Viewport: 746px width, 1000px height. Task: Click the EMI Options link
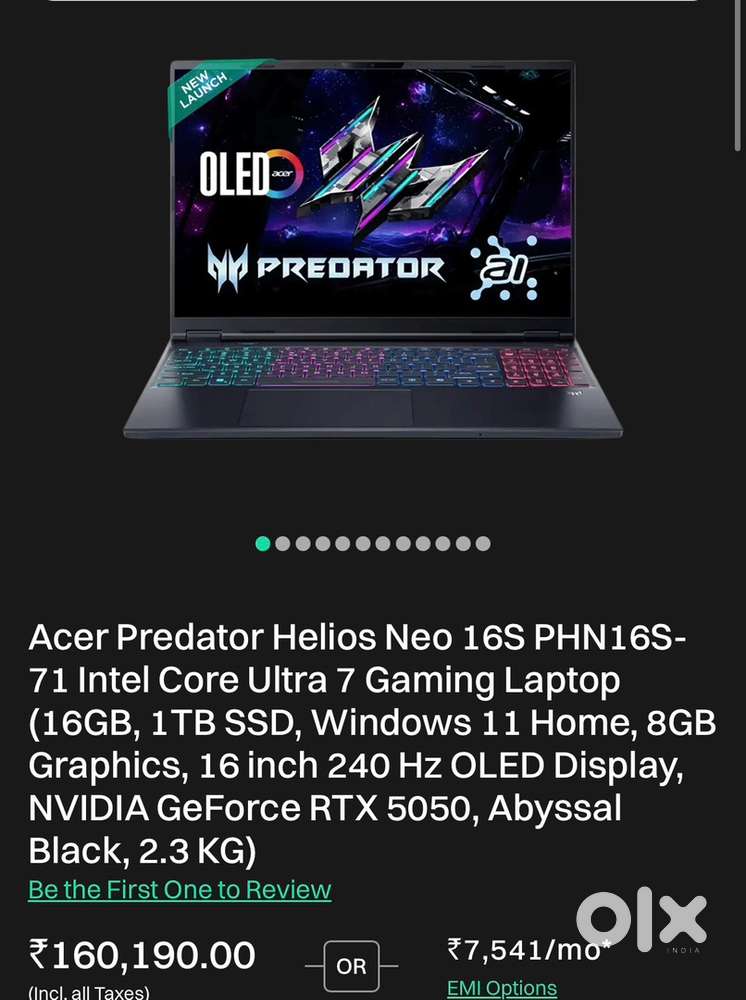tap(502, 987)
